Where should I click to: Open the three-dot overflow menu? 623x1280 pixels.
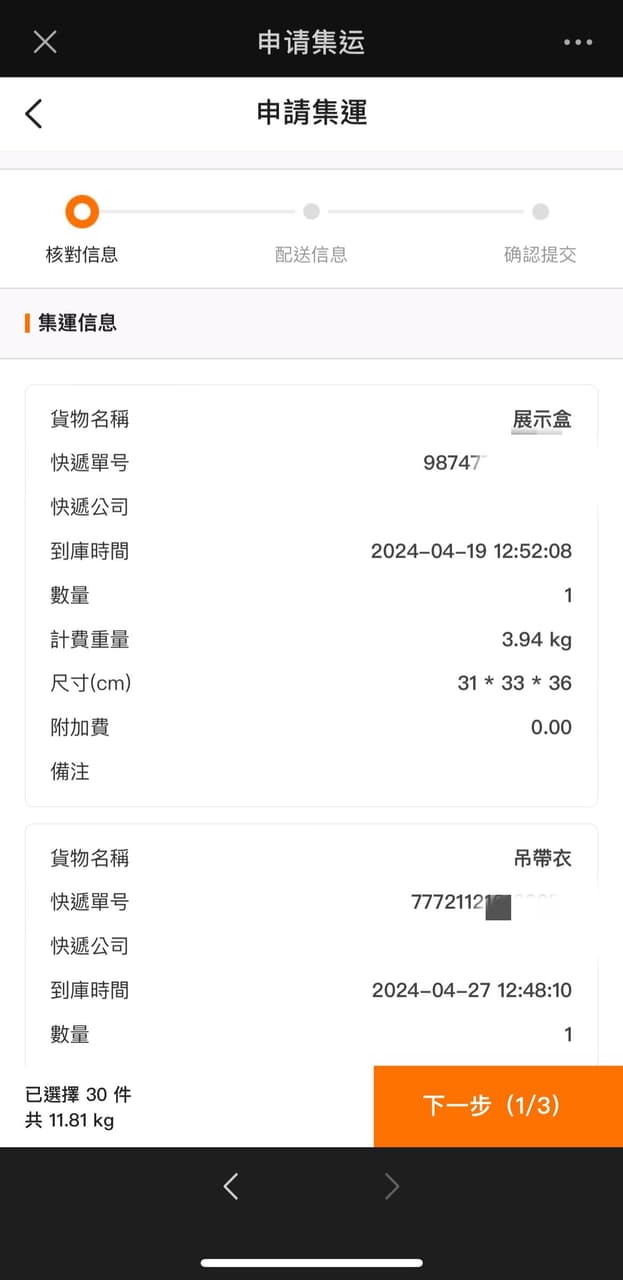[x=578, y=42]
